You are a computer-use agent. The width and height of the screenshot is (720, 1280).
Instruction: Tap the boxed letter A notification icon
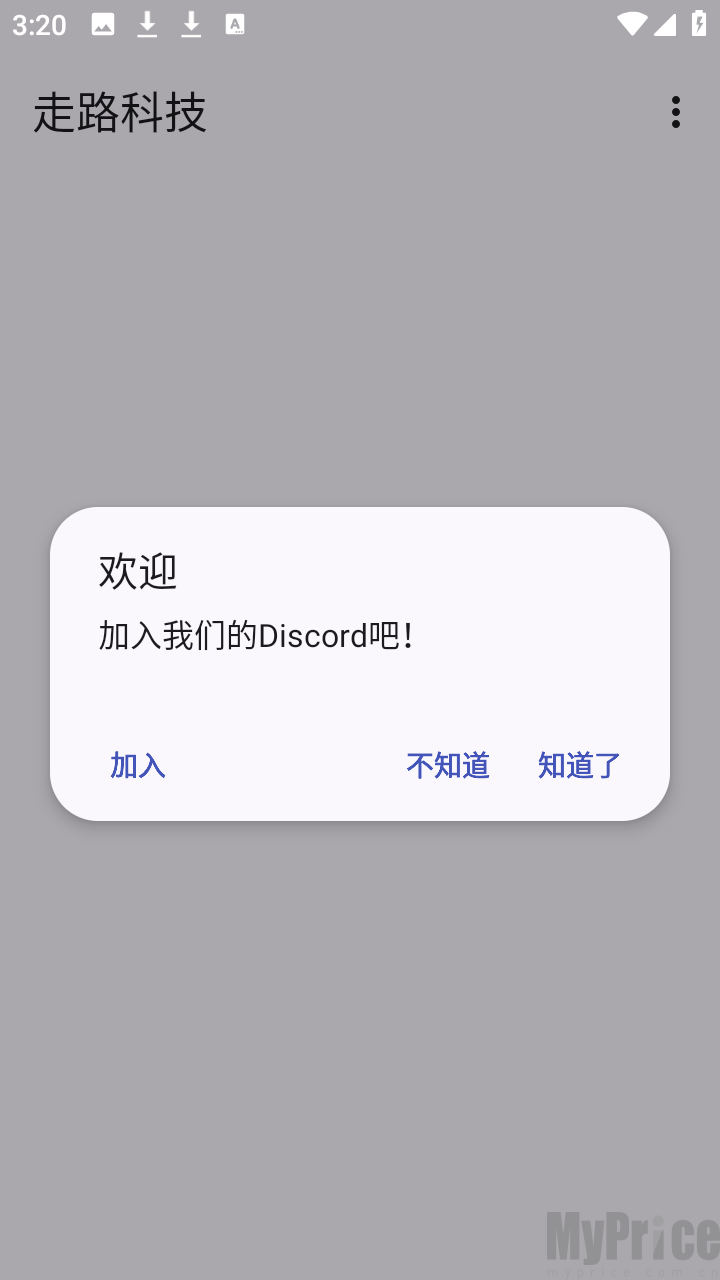pos(234,25)
